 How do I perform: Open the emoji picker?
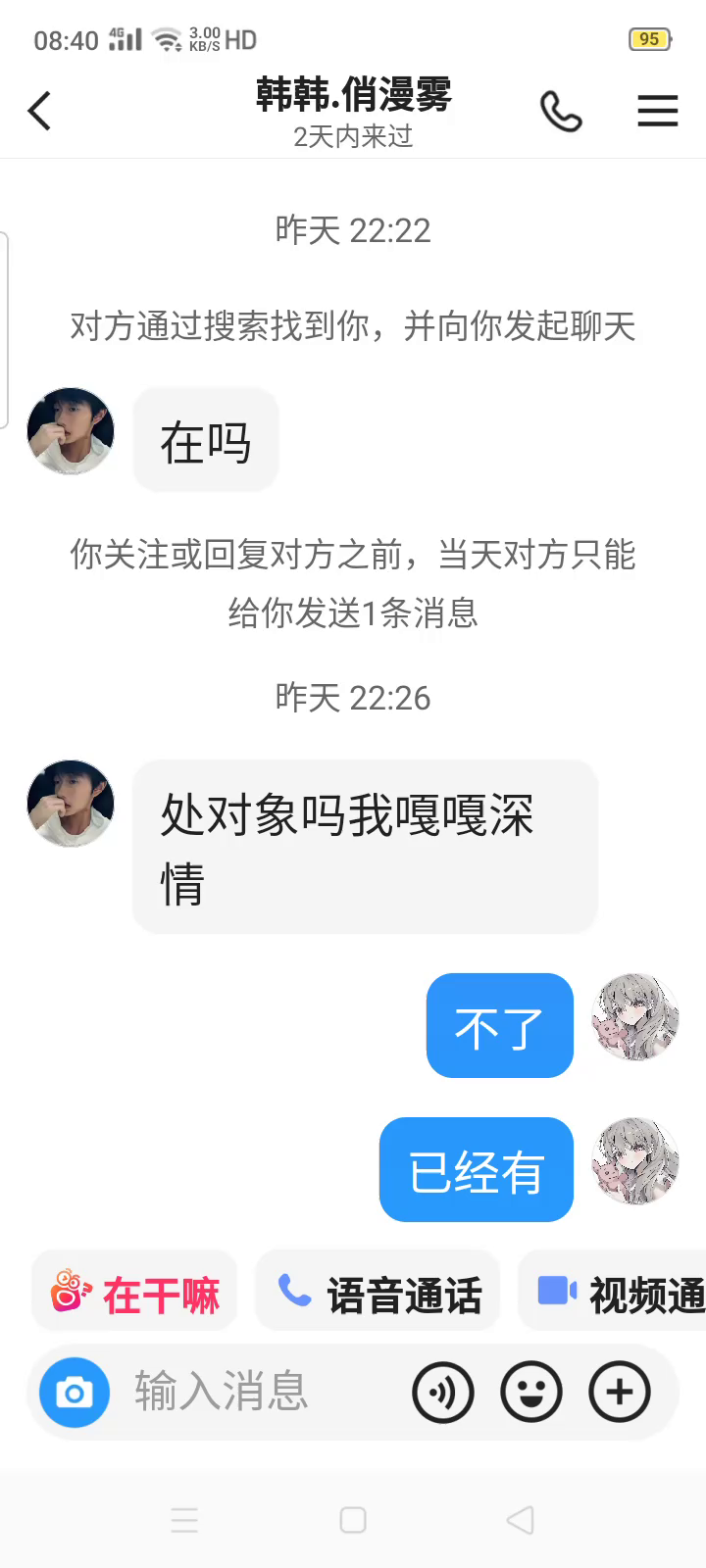(x=531, y=1392)
